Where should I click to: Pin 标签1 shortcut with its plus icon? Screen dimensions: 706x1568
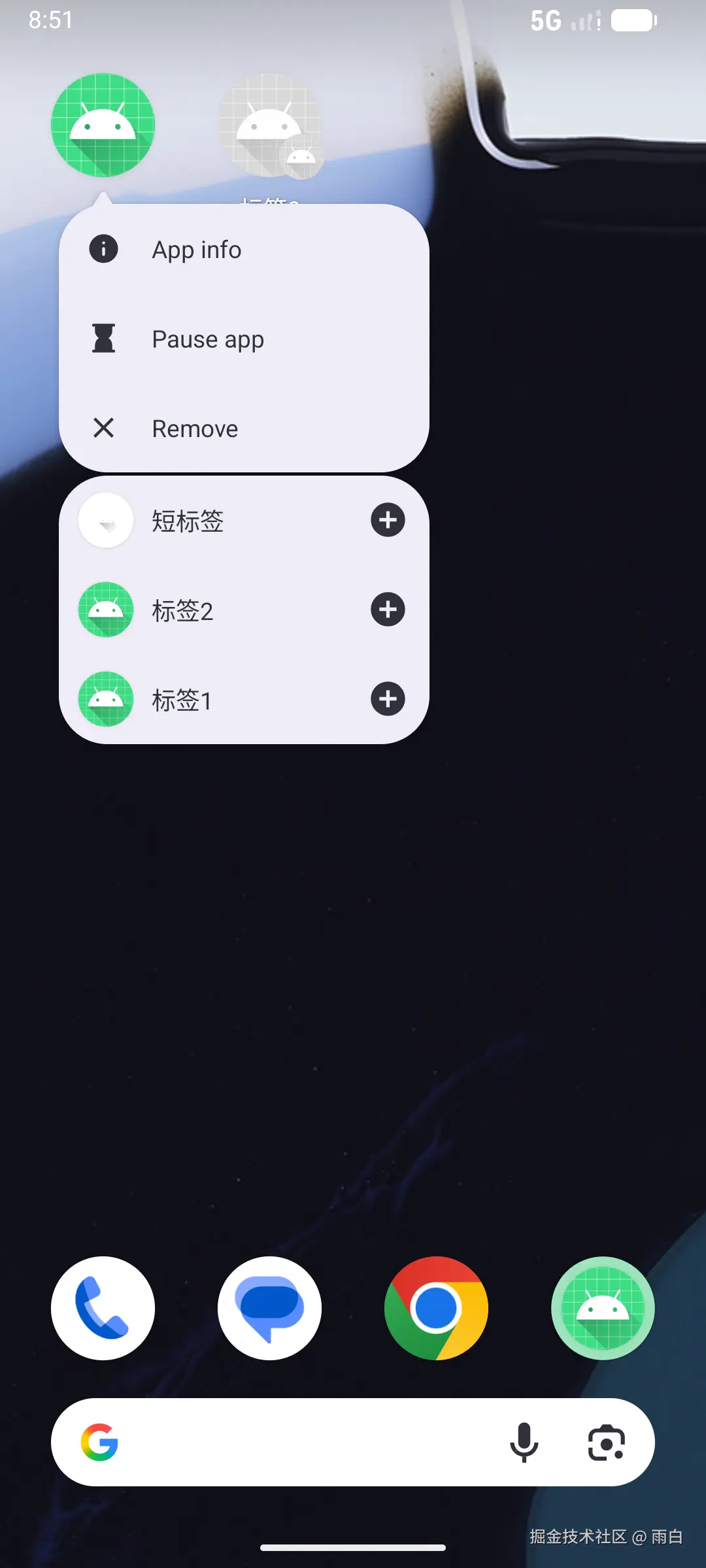pyautogui.click(x=388, y=699)
